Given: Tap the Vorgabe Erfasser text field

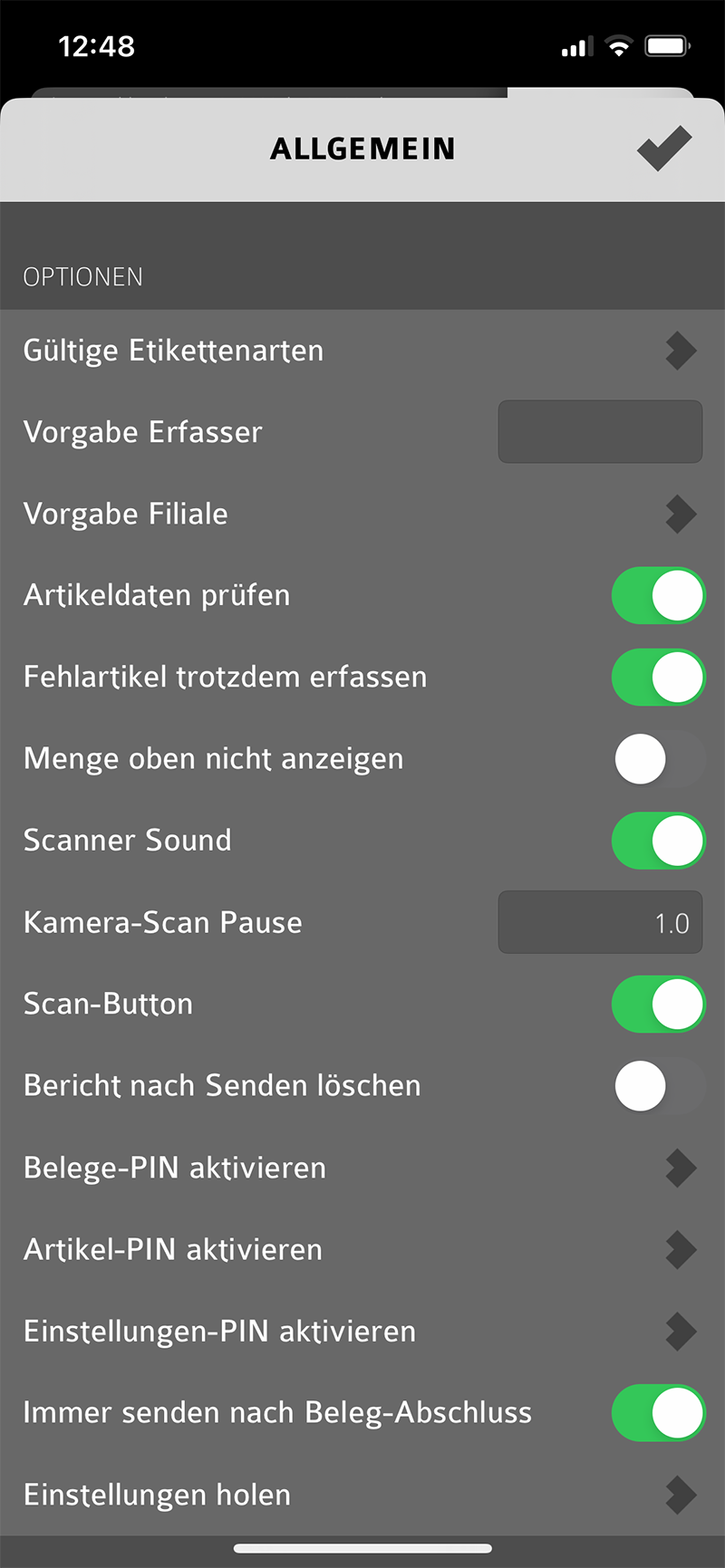Looking at the screenshot, I should 600,432.
